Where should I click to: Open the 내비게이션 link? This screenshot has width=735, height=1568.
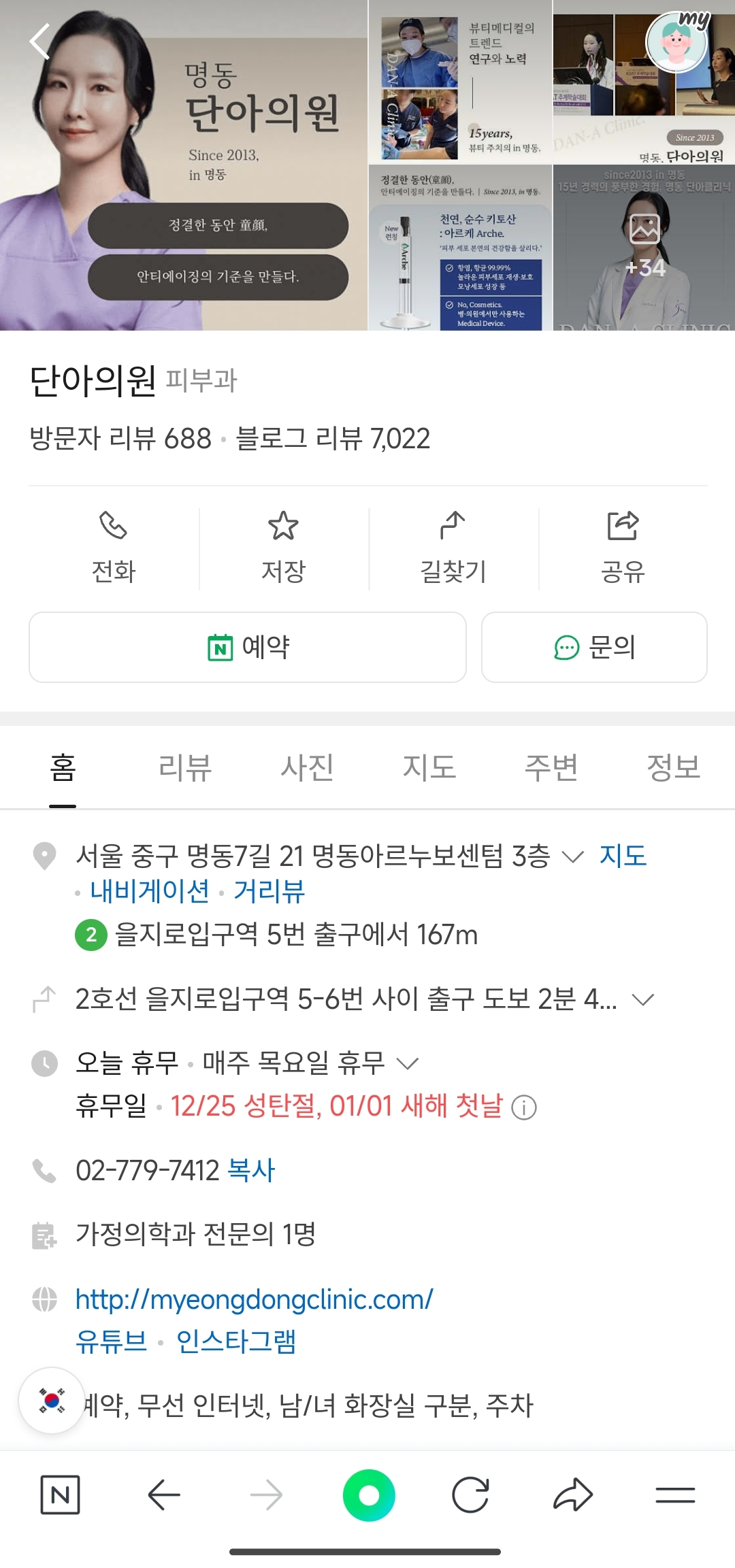coord(150,891)
